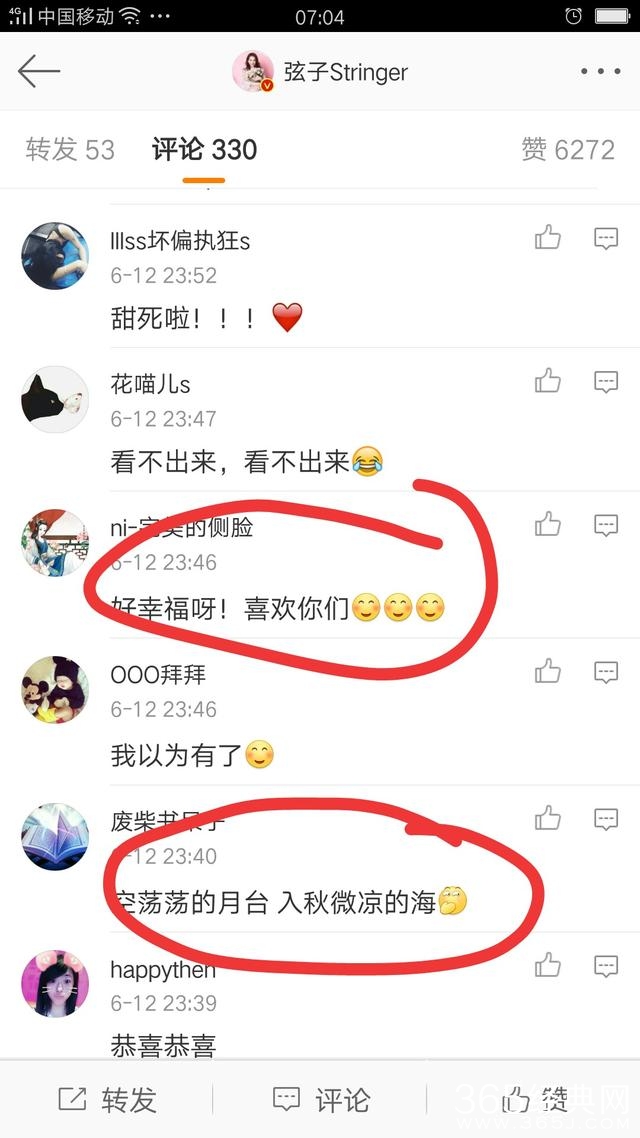This screenshot has height=1138, width=640.
Task: Open the three-dot overflow menu
Action: pos(600,72)
